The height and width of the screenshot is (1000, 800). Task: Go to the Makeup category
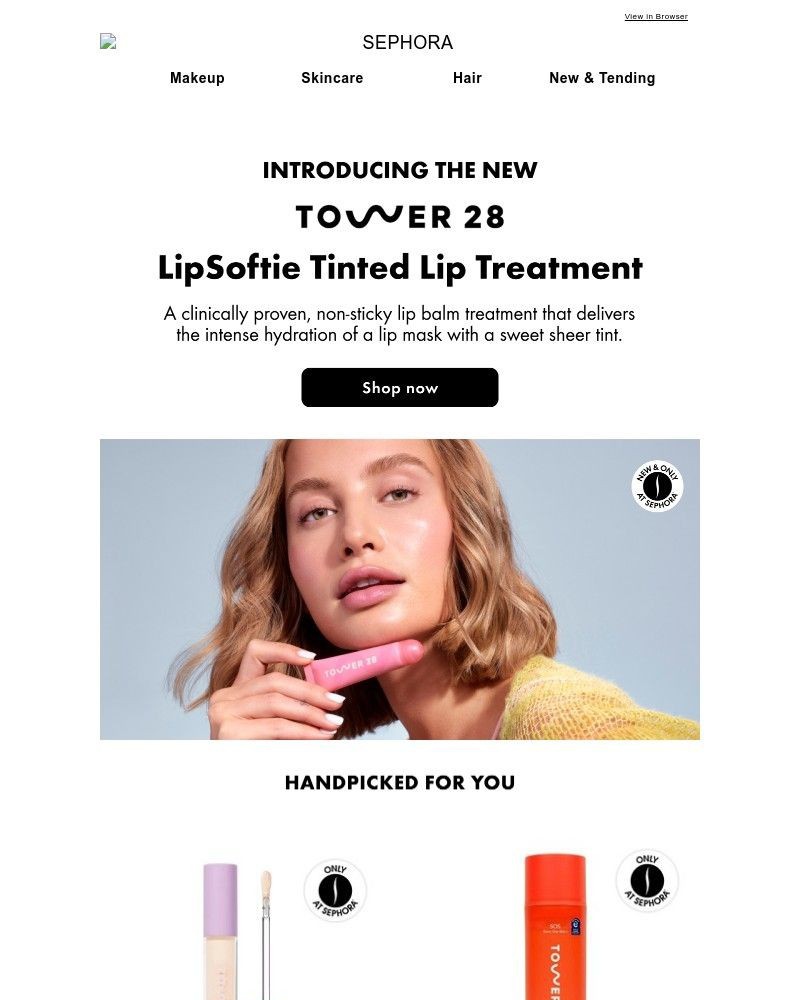tap(197, 78)
